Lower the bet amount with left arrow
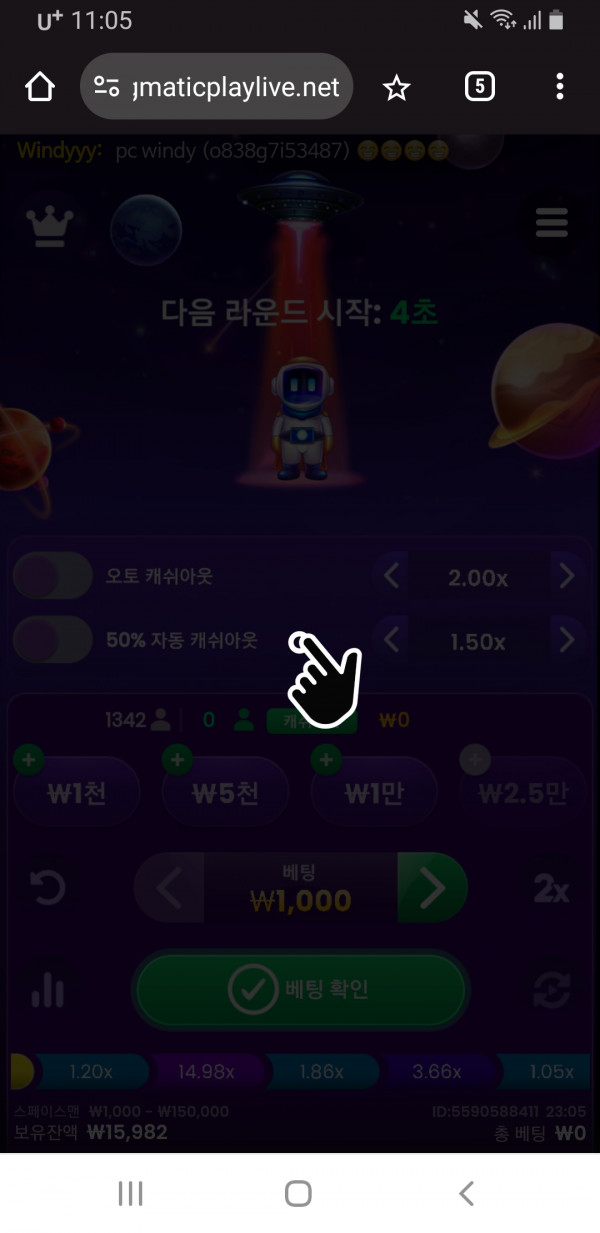The width and height of the screenshot is (600, 1233). click(x=169, y=888)
